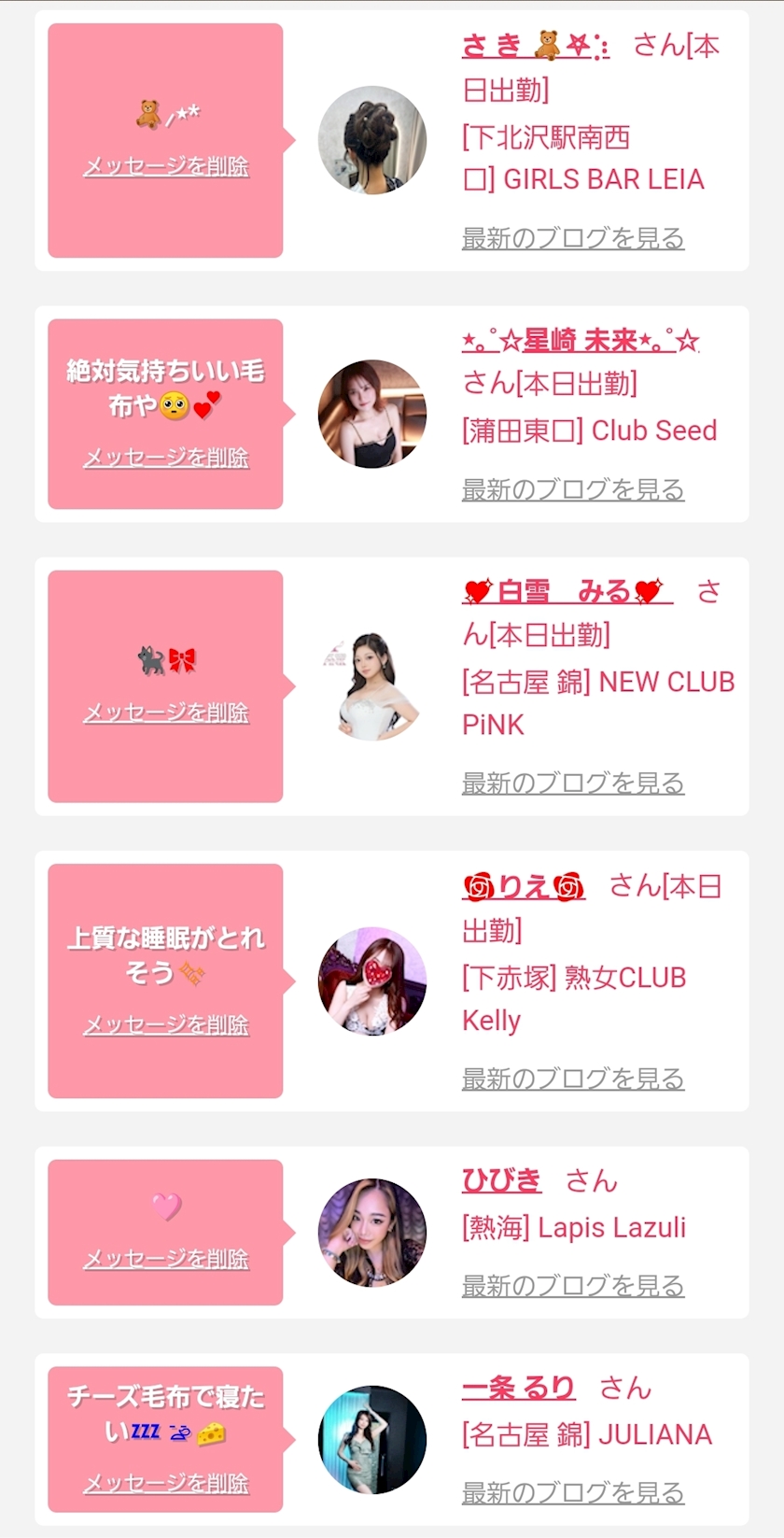This screenshot has width=784, height=1538.
Task: View latest blog of GIRLS BAR LEIA's さき
Action: [573, 238]
